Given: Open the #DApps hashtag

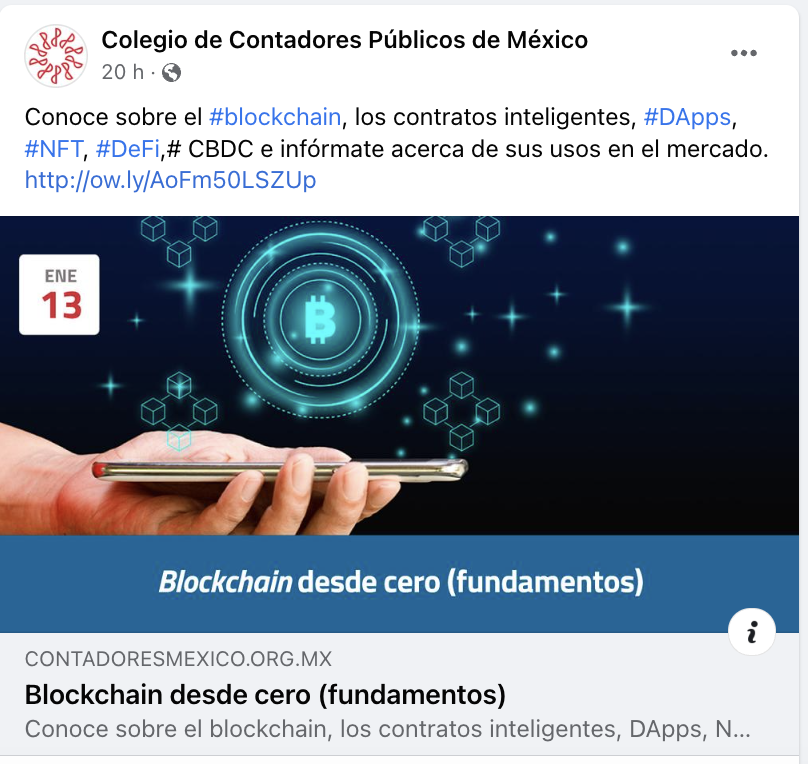Looking at the screenshot, I should pyautogui.click(x=687, y=117).
